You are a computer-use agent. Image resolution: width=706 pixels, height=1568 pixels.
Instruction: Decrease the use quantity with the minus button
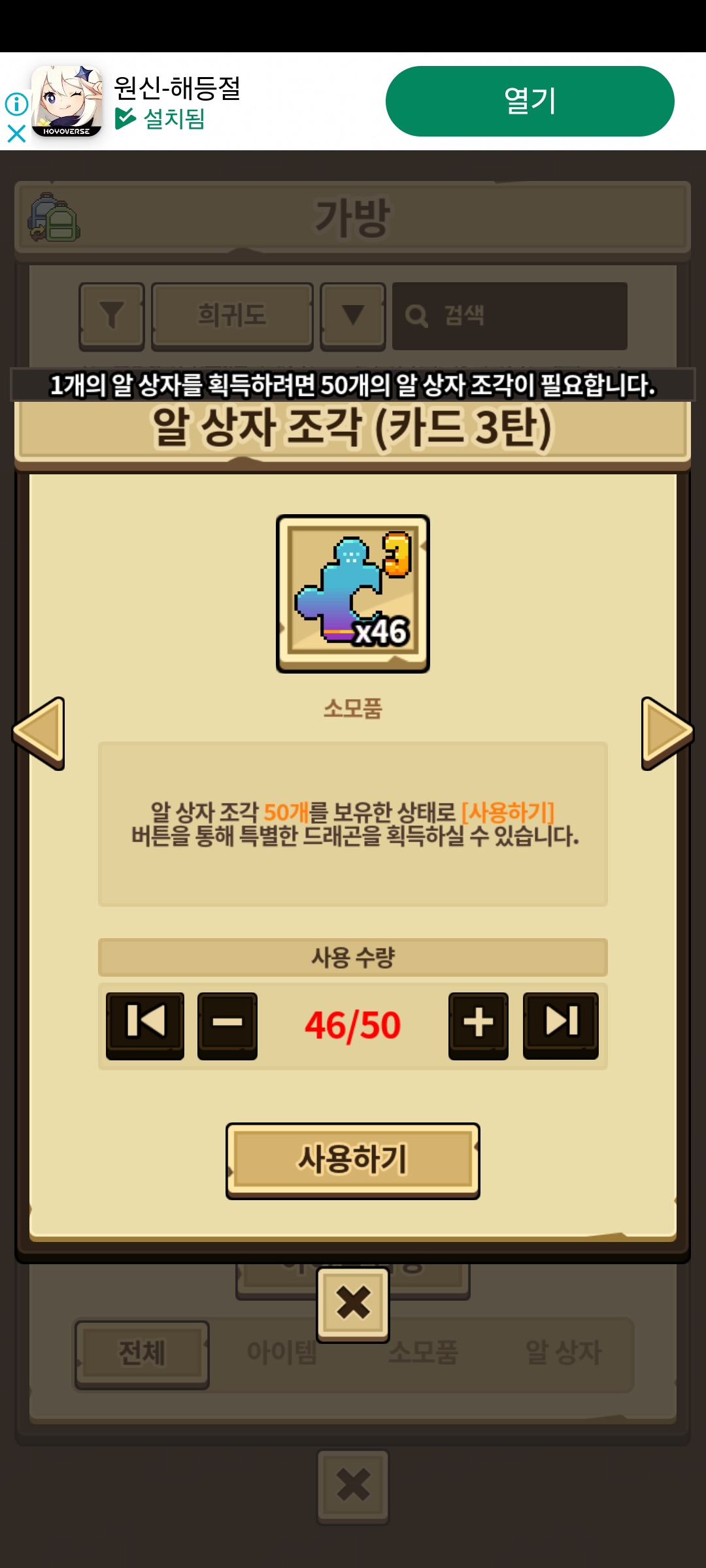[x=227, y=1025]
